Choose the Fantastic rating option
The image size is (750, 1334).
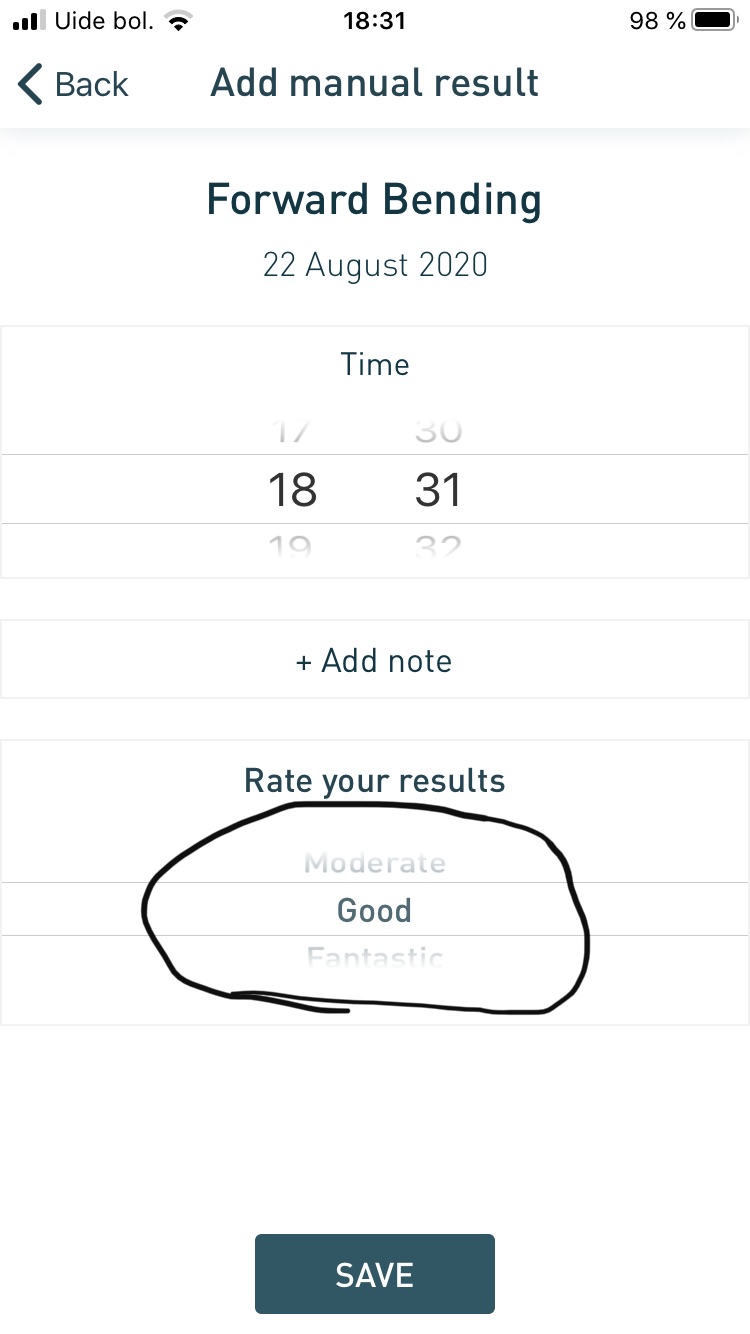(x=374, y=958)
